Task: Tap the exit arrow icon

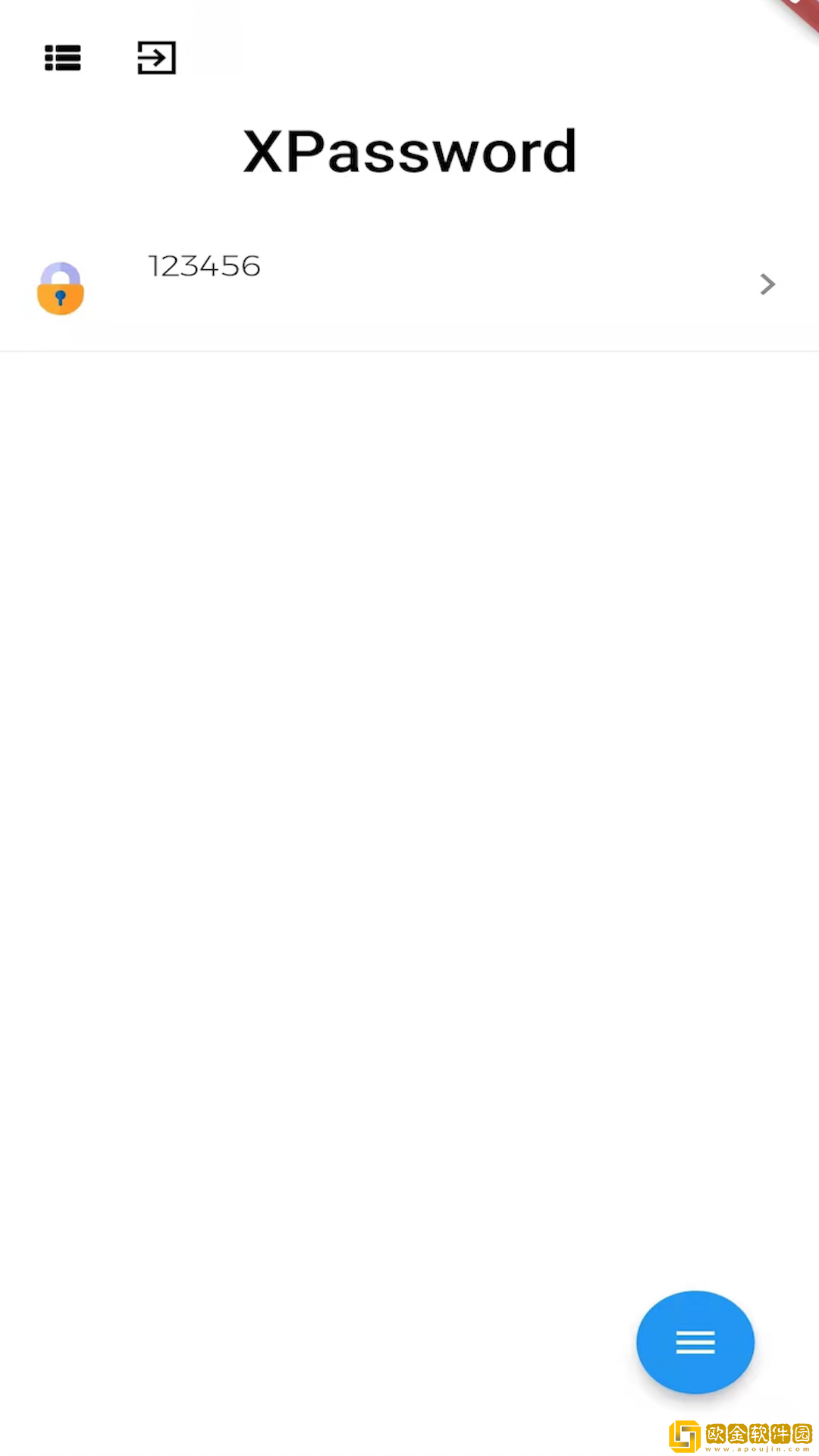Action: (156, 58)
